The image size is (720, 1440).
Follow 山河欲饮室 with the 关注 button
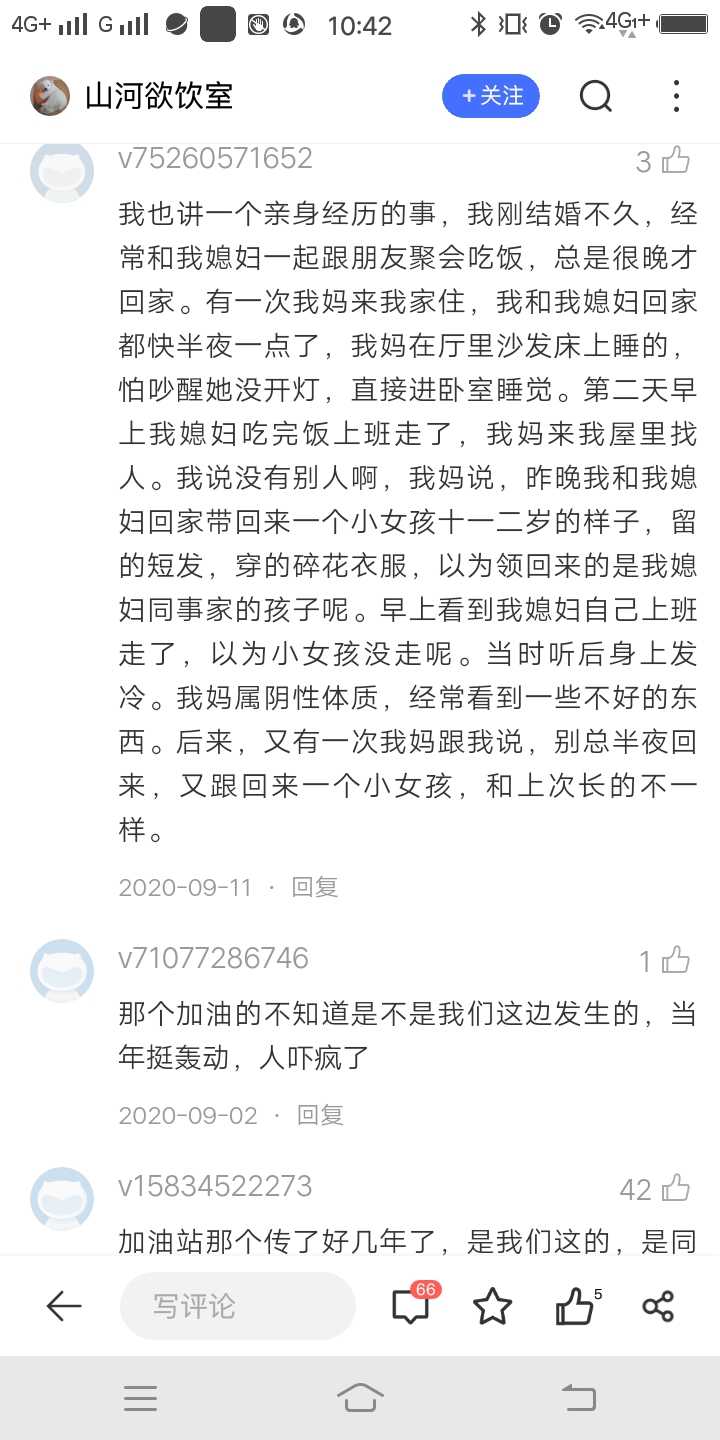click(x=491, y=96)
